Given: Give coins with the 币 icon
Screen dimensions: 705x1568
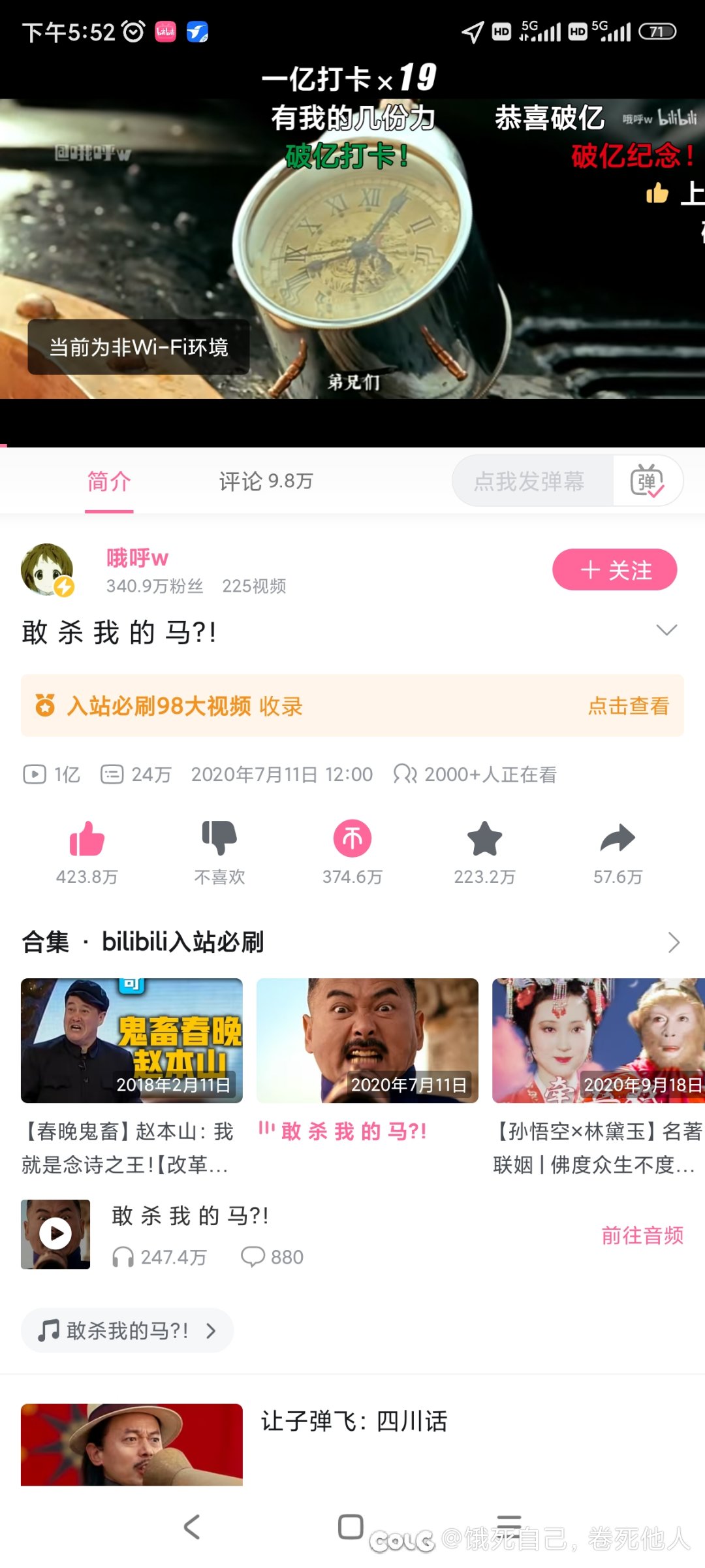Looking at the screenshot, I should tap(352, 839).
